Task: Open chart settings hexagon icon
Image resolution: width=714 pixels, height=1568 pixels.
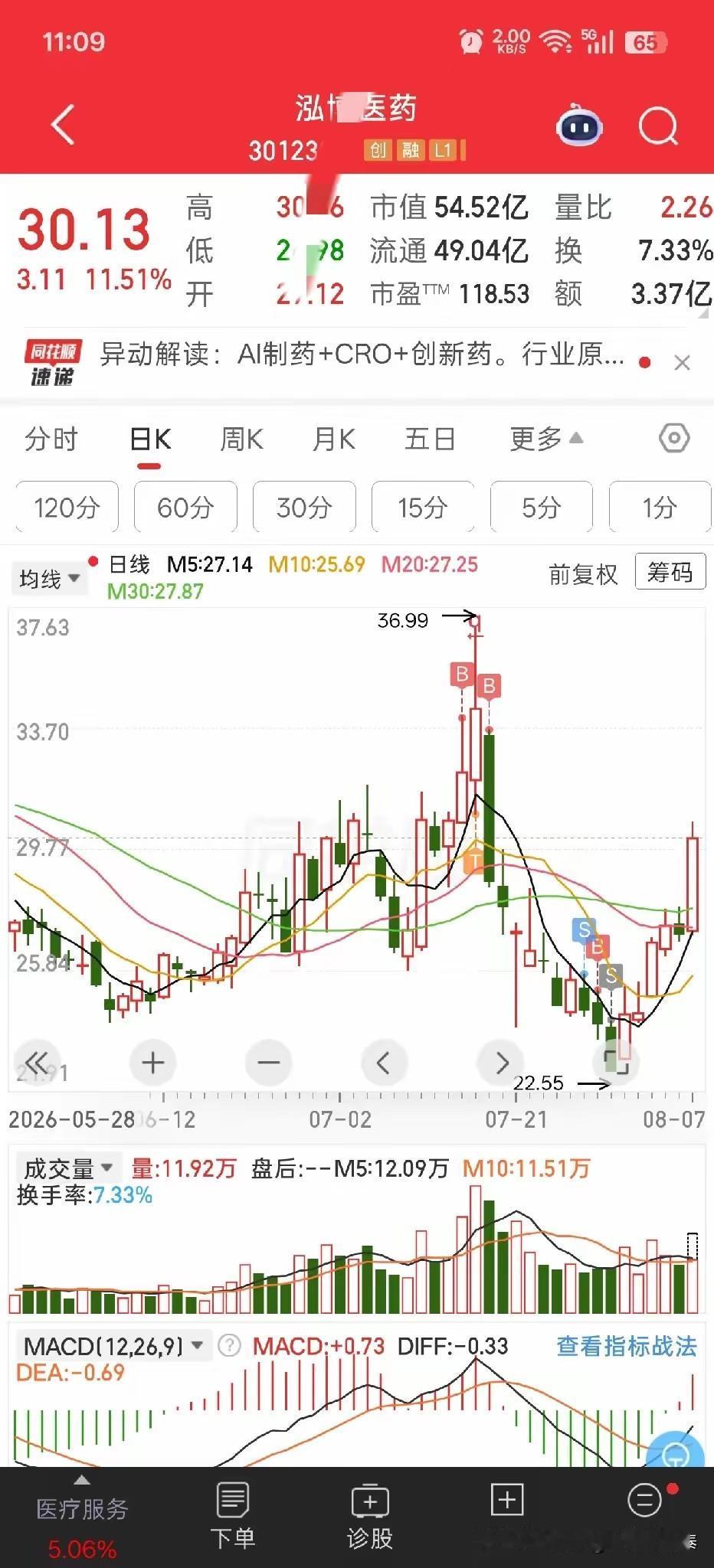Action: click(674, 439)
